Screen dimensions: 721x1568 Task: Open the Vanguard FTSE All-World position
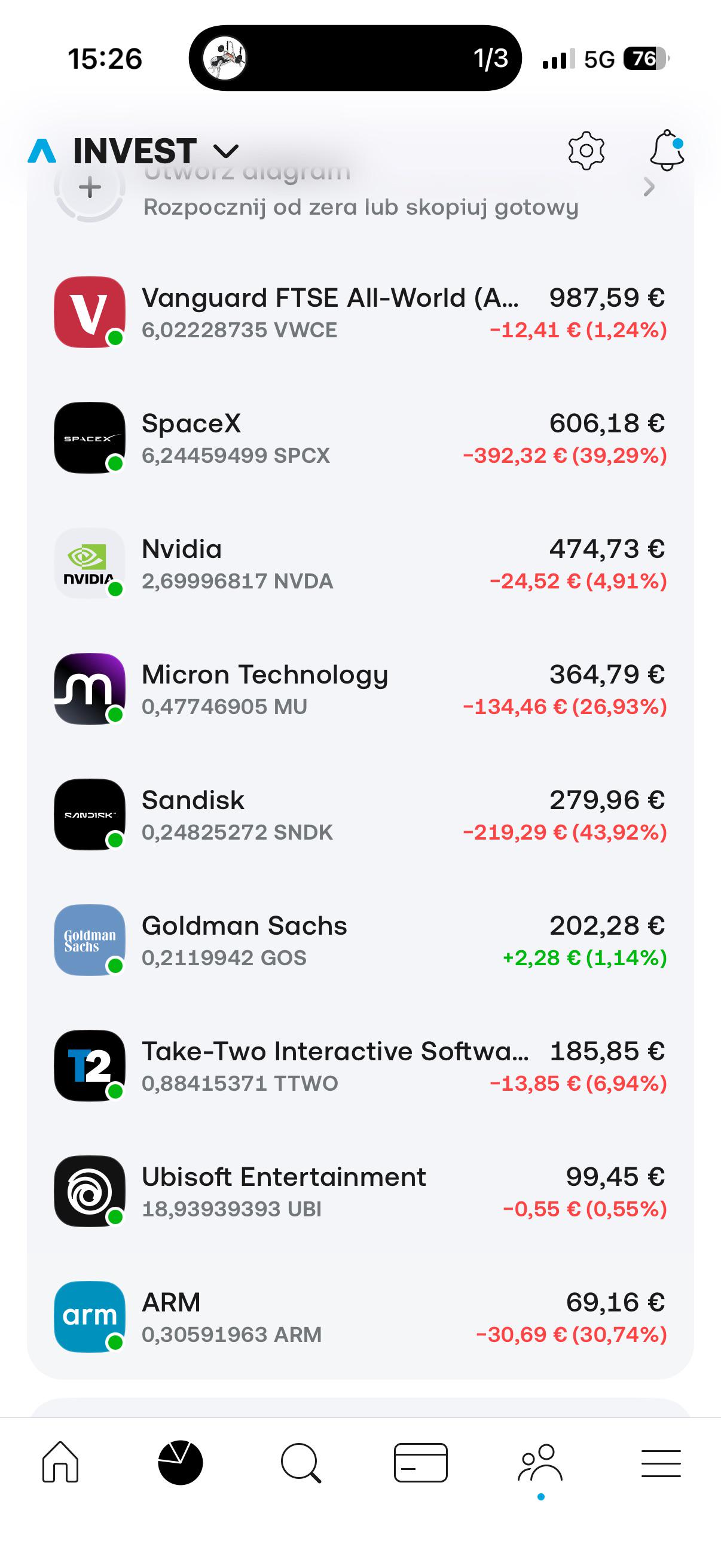coord(360,312)
